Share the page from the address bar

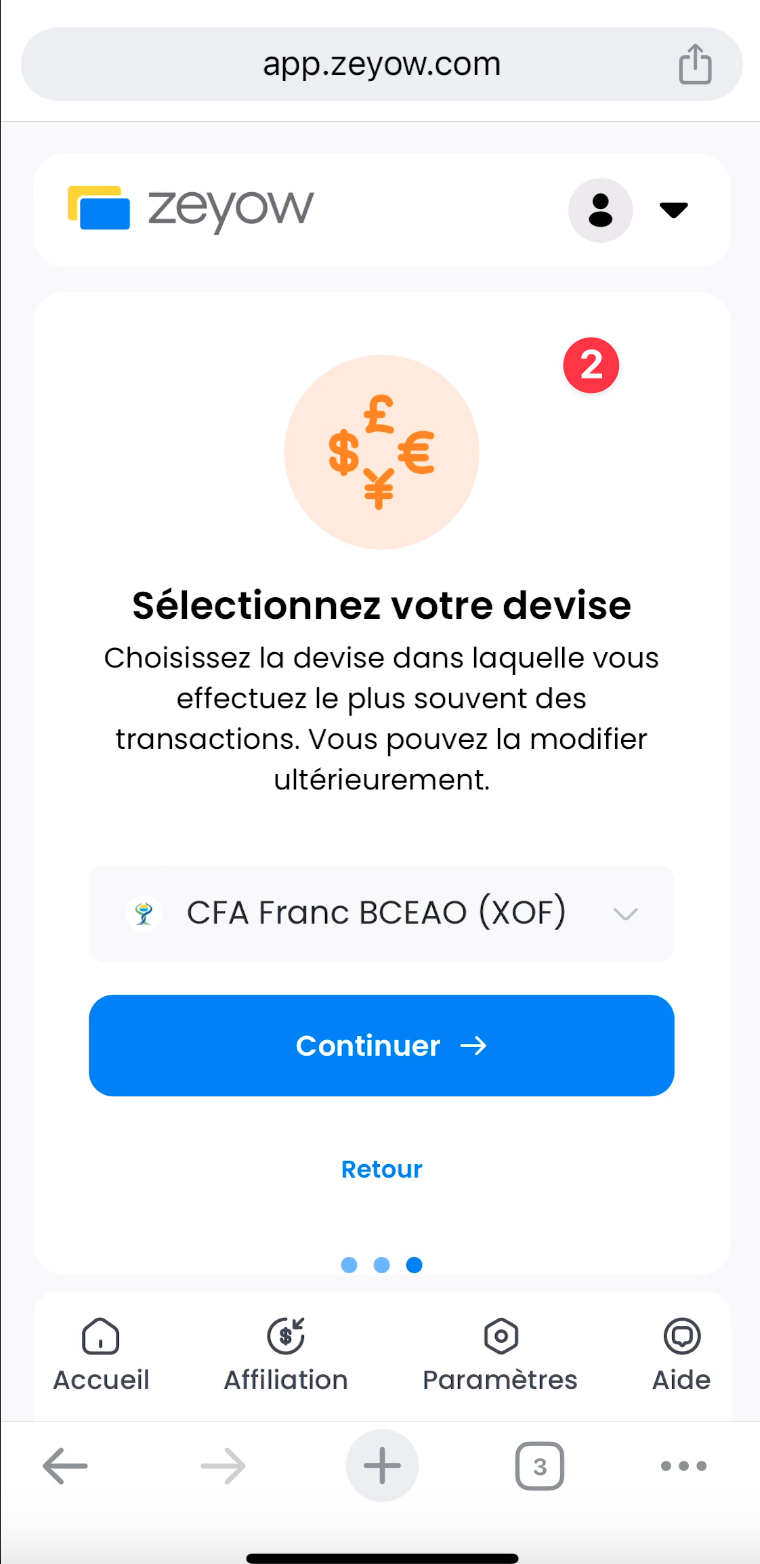tap(695, 65)
